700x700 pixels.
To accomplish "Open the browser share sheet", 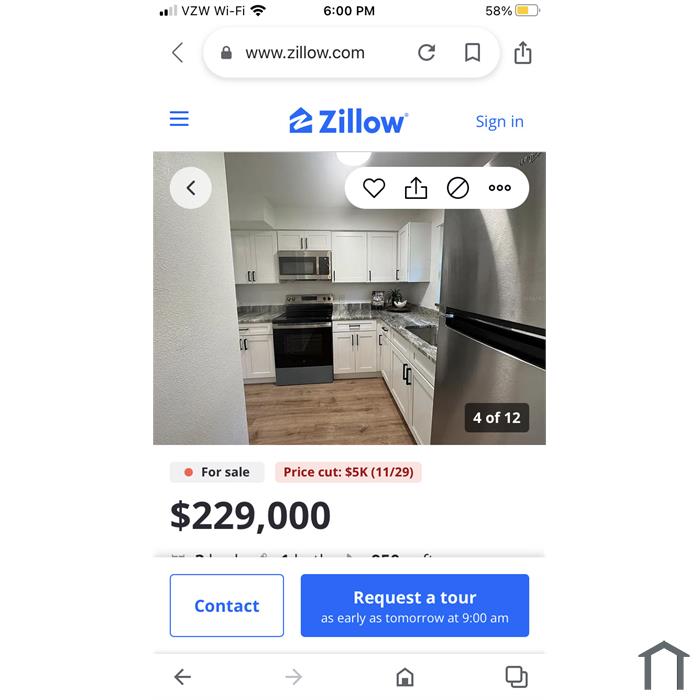I will click(x=522, y=53).
